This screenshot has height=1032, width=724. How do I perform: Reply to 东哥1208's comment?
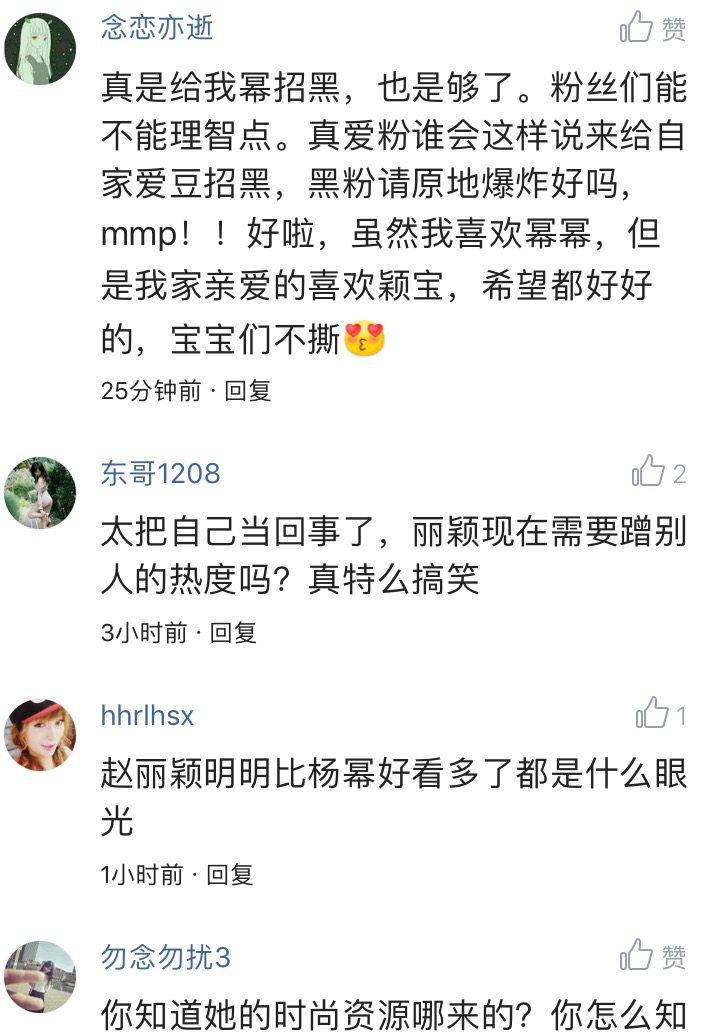tap(233, 632)
